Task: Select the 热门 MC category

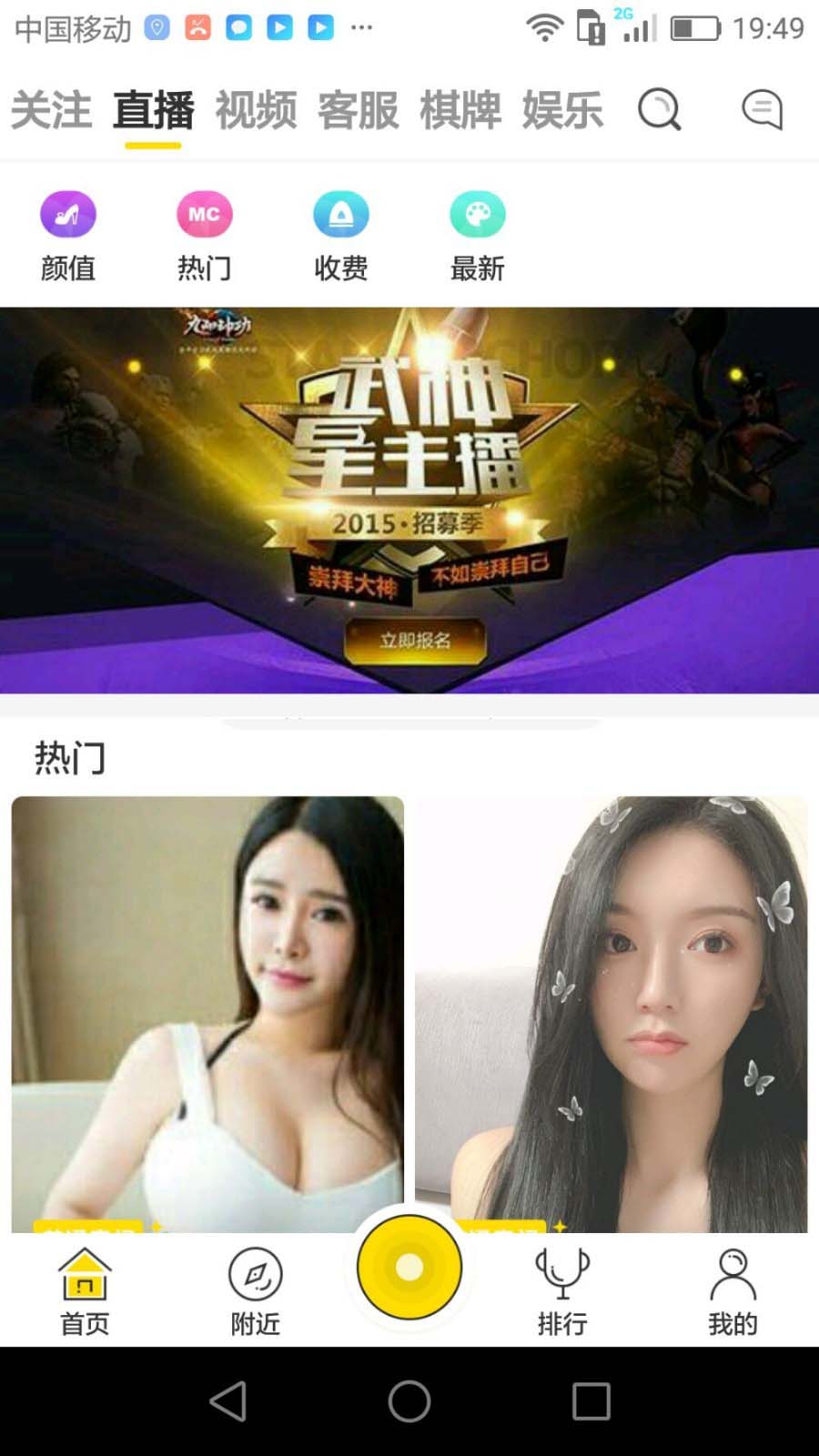Action: 205,235
